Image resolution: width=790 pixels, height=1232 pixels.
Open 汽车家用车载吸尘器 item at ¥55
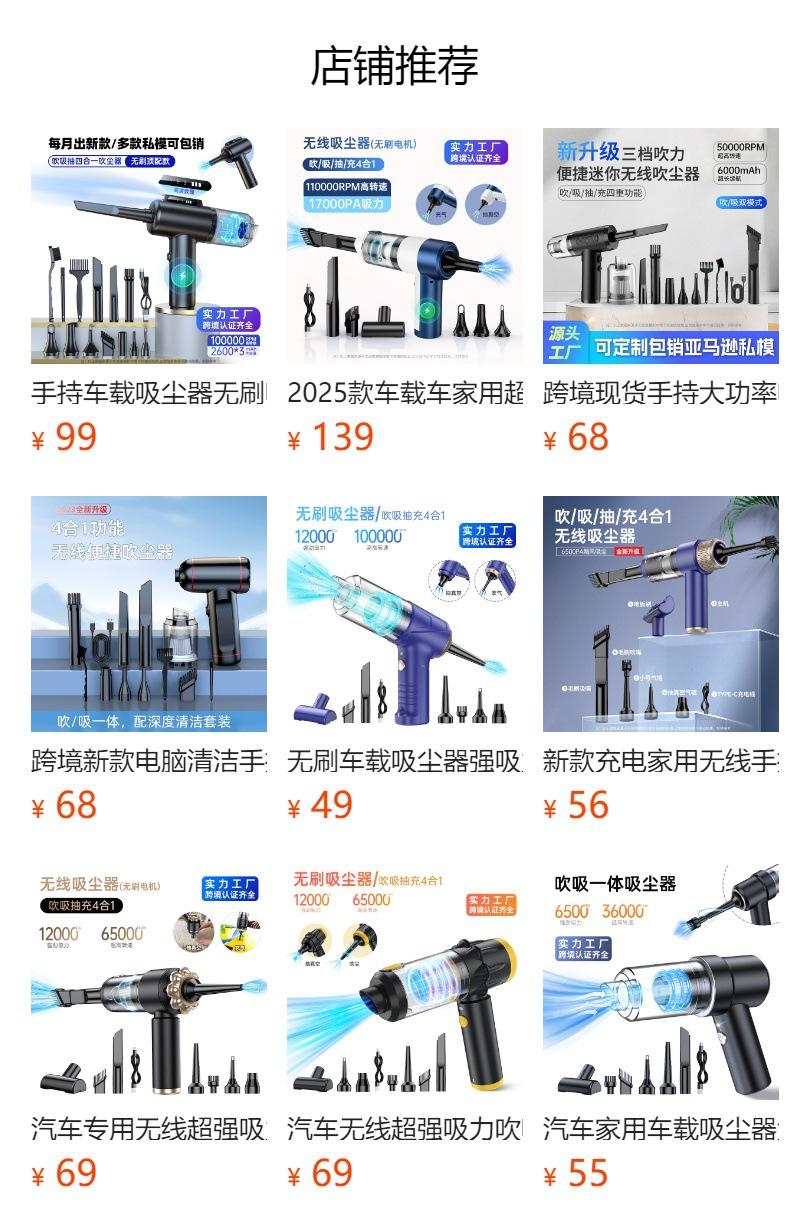(x=661, y=982)
